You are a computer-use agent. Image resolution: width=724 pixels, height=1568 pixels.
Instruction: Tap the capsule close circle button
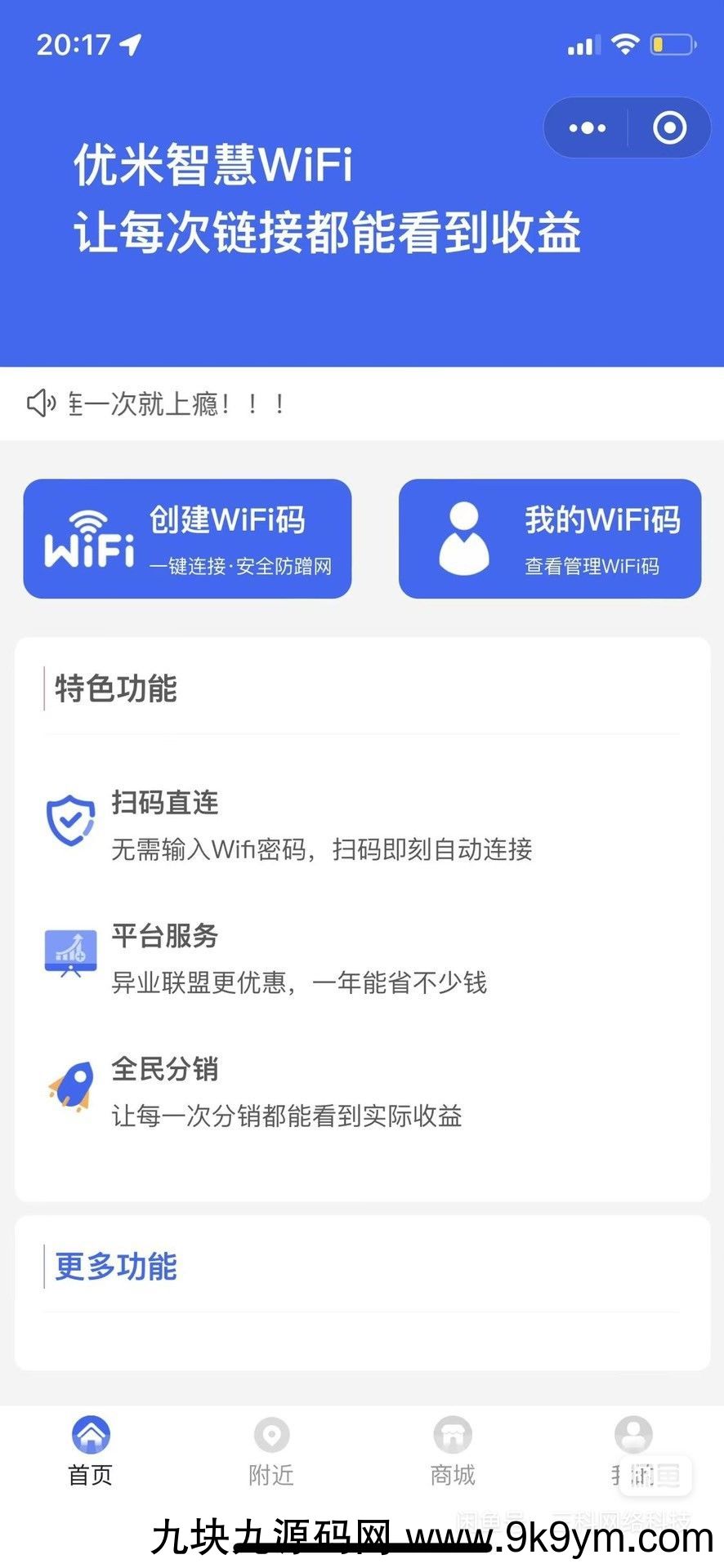pos(669,127)
